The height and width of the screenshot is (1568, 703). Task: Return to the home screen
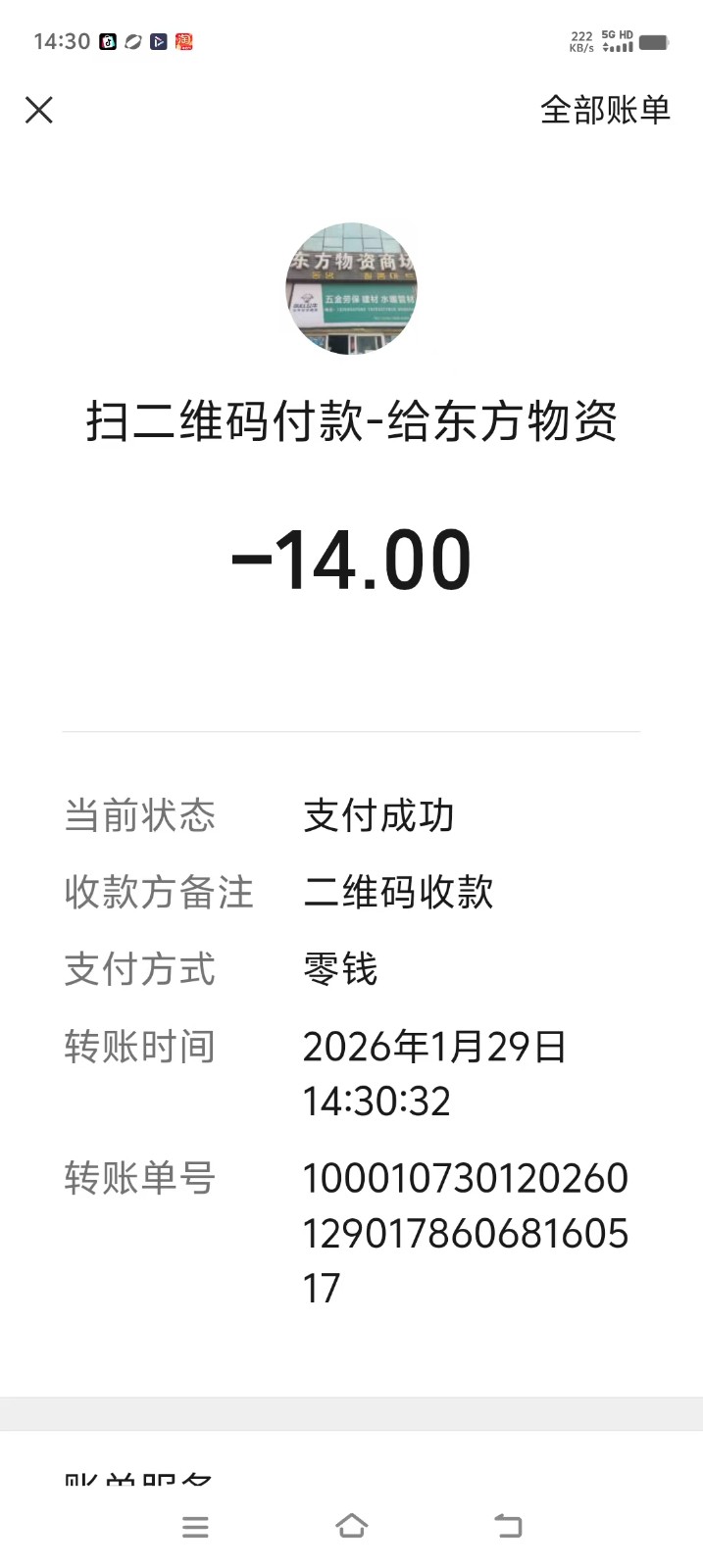[x=351, y=1526]
